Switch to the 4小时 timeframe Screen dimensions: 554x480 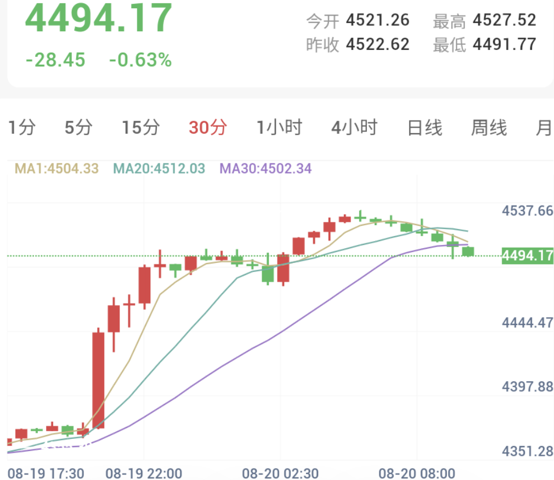point(354,128)
